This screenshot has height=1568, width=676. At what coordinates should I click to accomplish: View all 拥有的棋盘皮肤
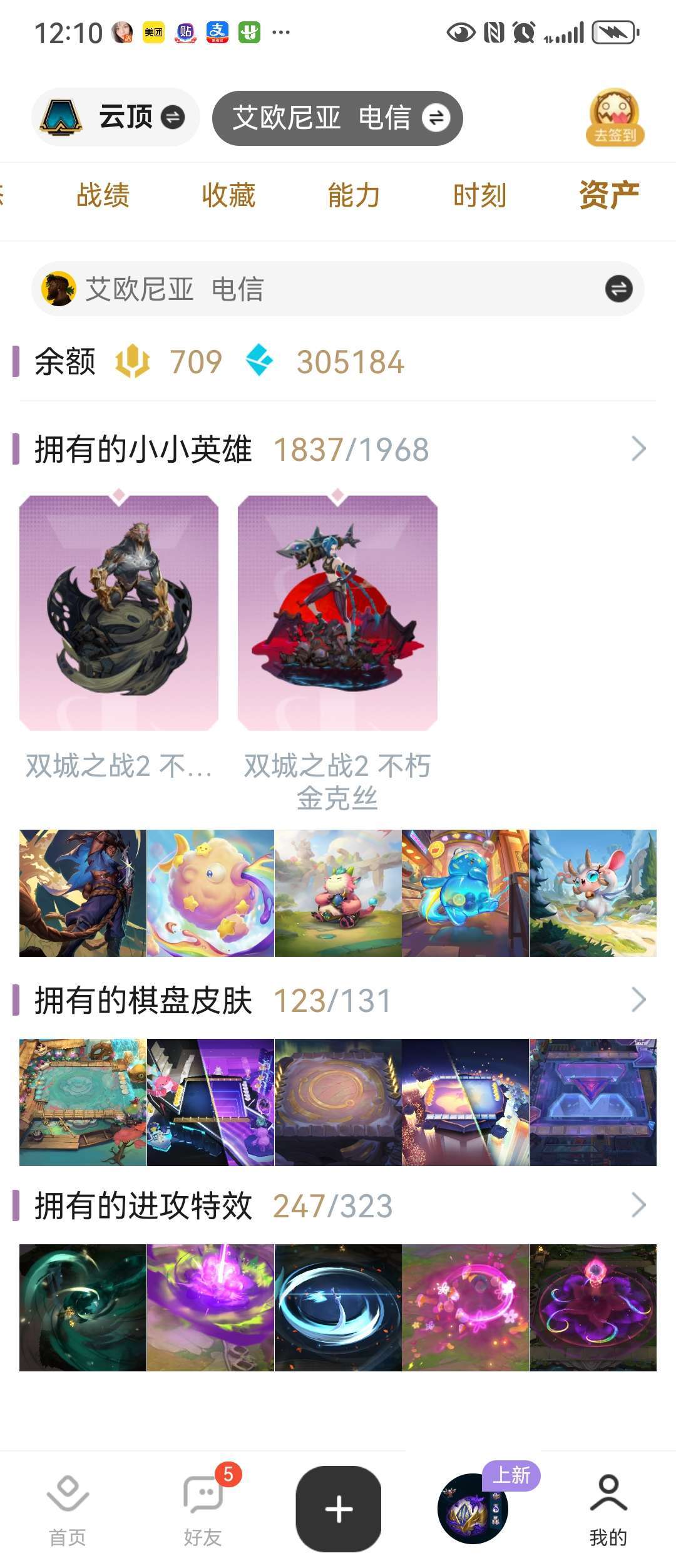(x=638, y=1000)
